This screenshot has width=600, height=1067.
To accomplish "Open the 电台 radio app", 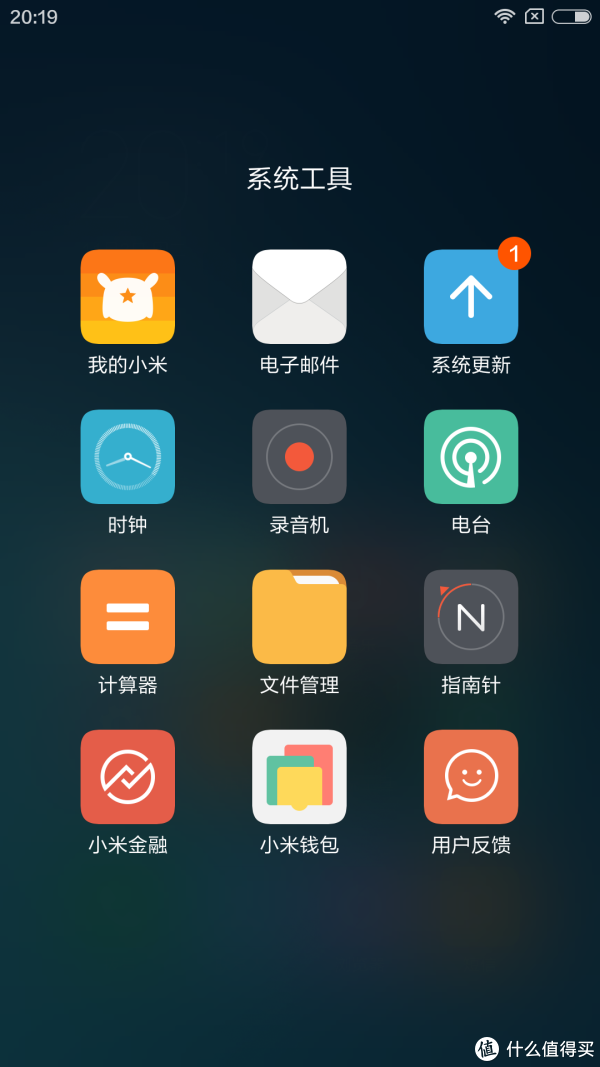I will [471, 457].
